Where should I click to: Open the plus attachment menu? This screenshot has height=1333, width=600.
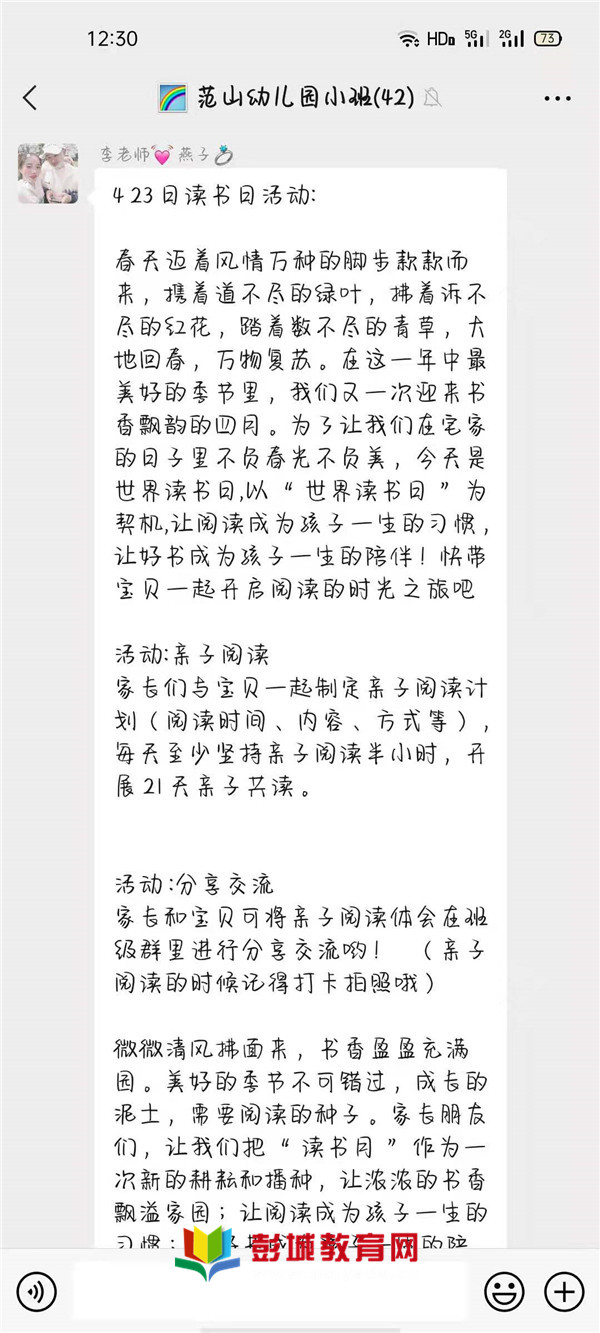click(x=563, y=1291)
